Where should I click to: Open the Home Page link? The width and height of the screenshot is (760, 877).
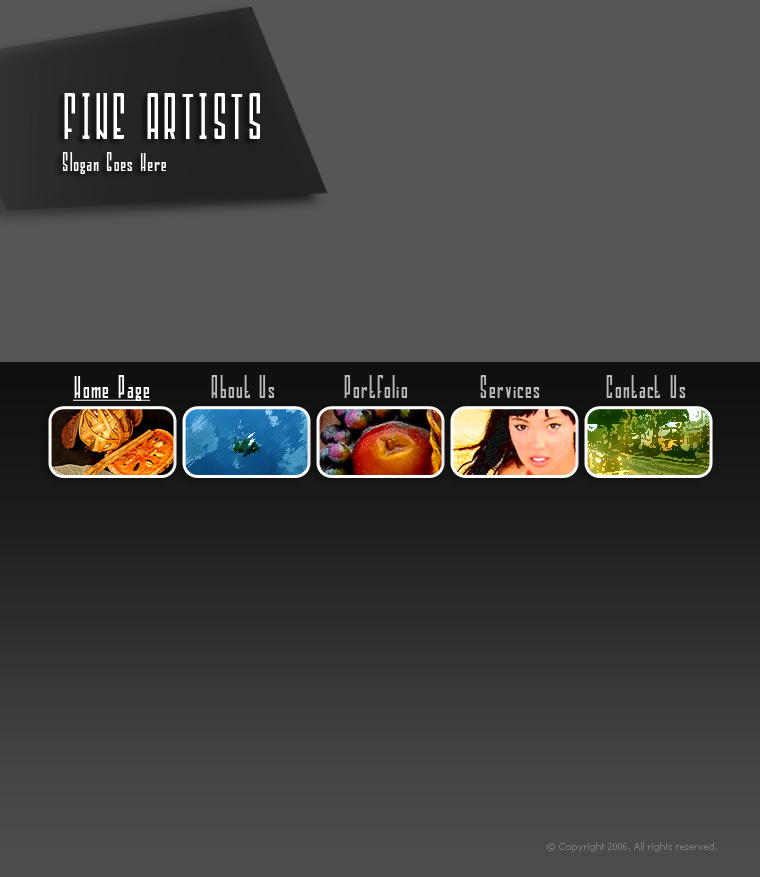point(112,389)
